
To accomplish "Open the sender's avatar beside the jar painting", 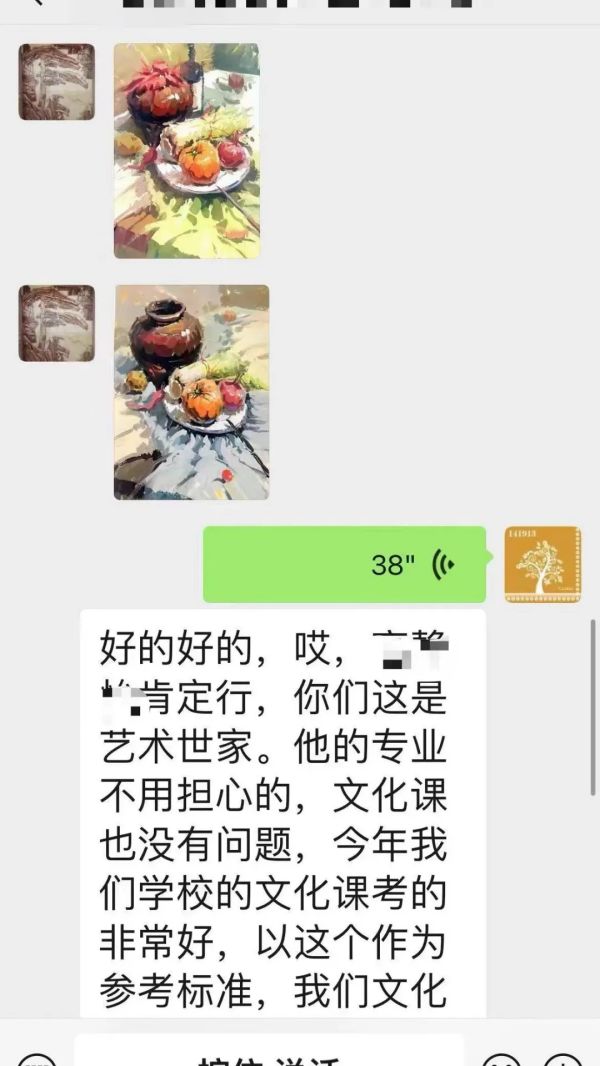I will 57,323.
